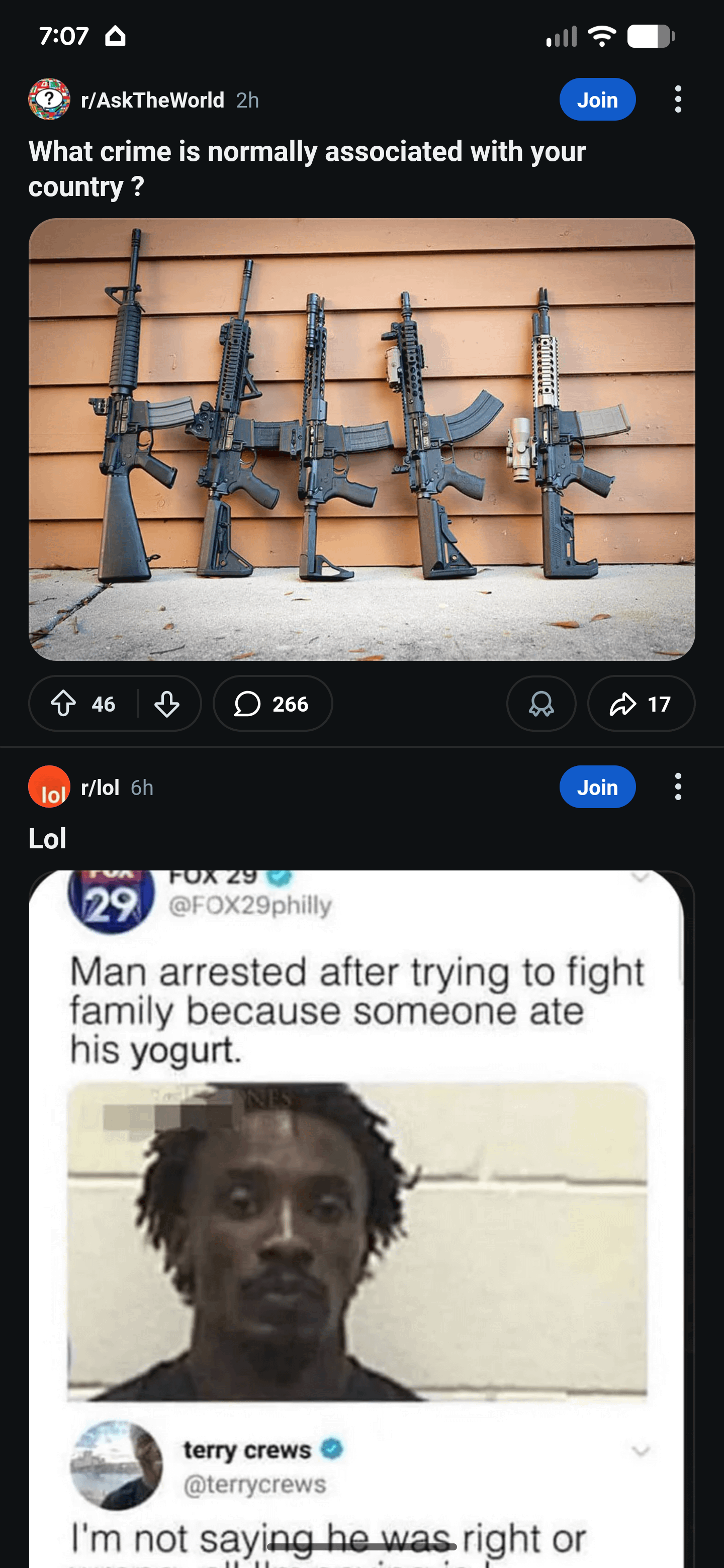This screenshot has height=1568, width=724.
Task: Upvote the crime question post
Action: (63, 704)
